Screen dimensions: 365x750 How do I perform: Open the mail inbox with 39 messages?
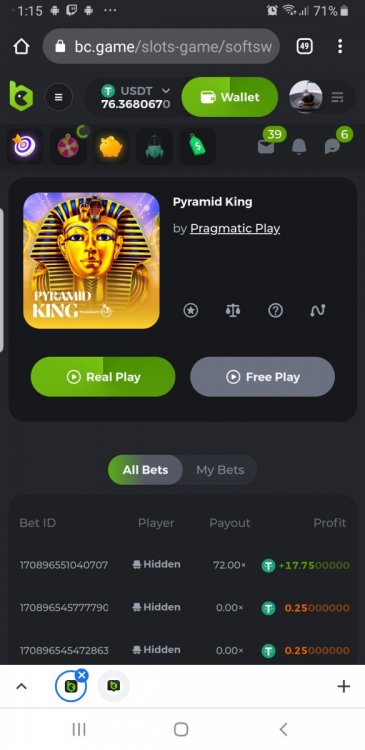tap(266, 146)
